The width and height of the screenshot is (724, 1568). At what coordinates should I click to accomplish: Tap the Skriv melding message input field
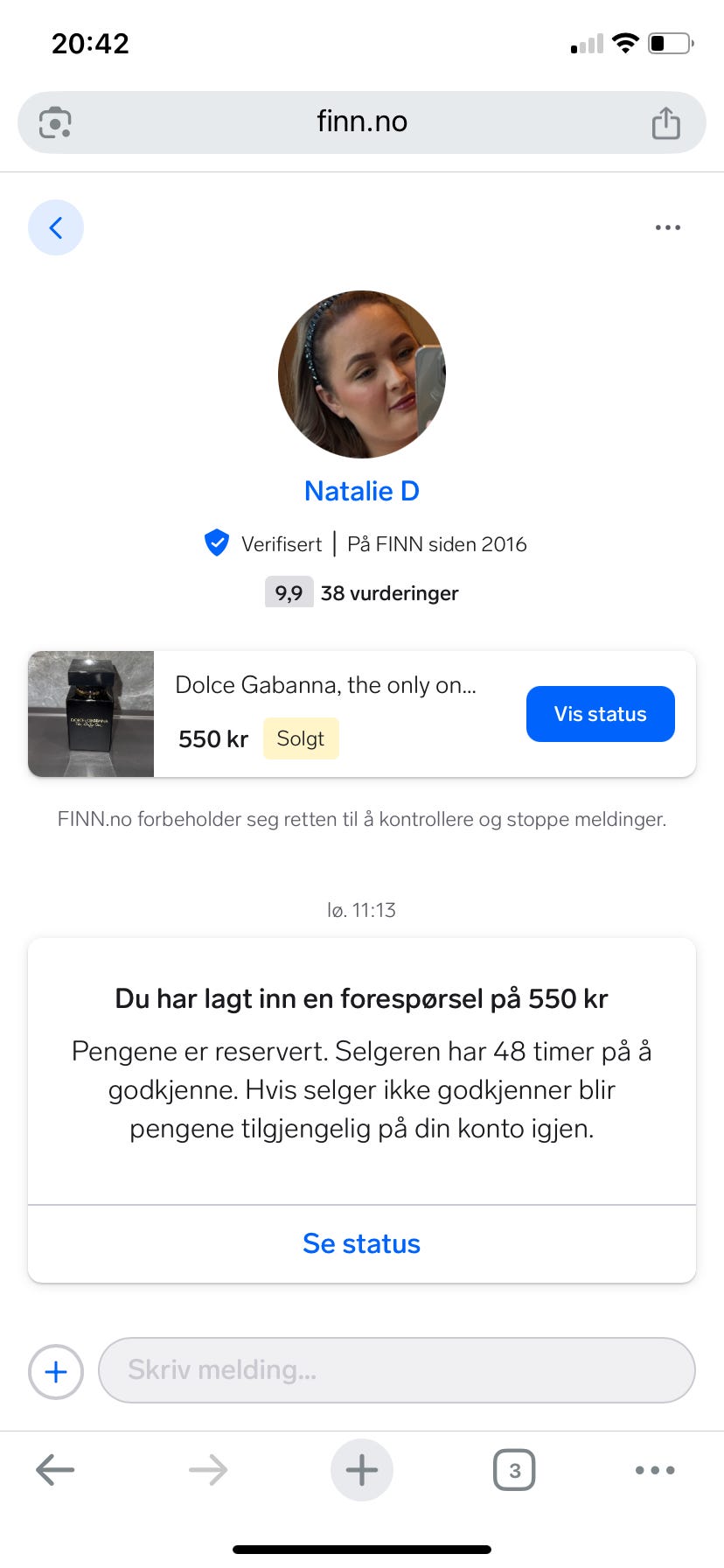coord(396,1370)
